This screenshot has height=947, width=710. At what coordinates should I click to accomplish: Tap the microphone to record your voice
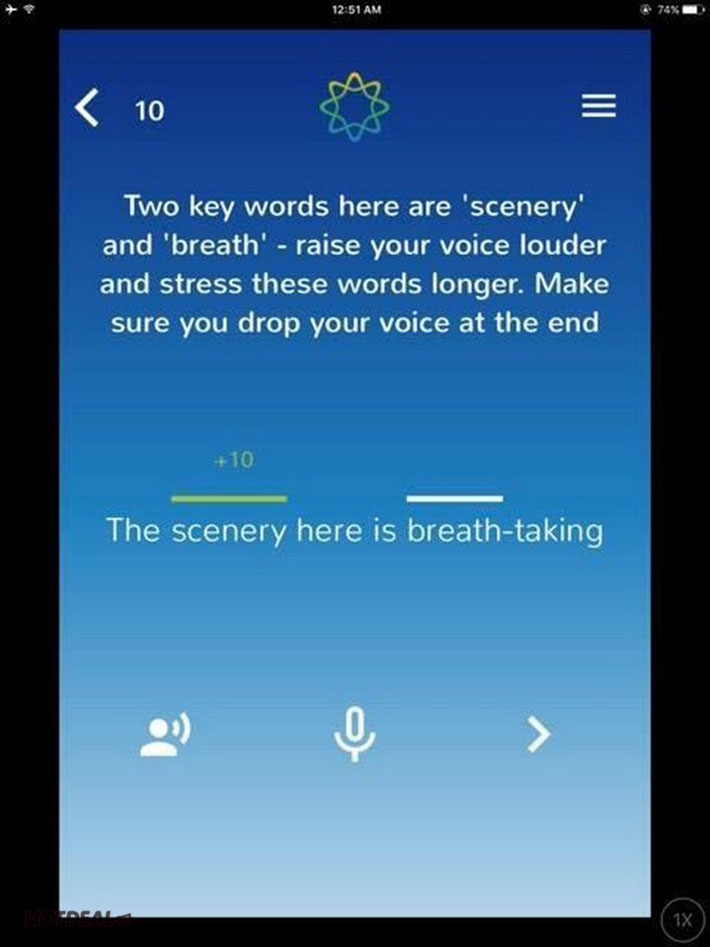click(354, 736)
